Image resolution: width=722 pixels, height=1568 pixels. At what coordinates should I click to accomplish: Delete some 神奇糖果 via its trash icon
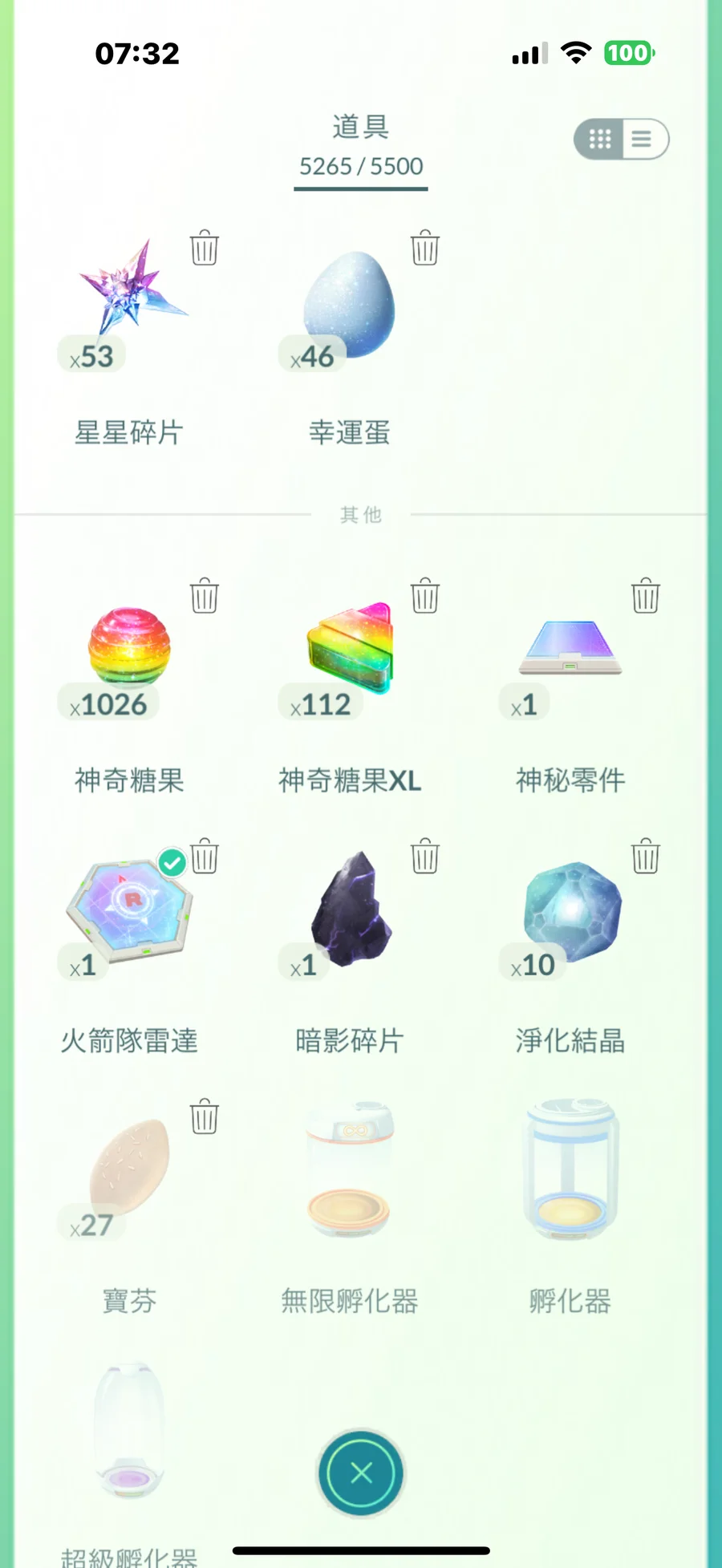point(205,596)
